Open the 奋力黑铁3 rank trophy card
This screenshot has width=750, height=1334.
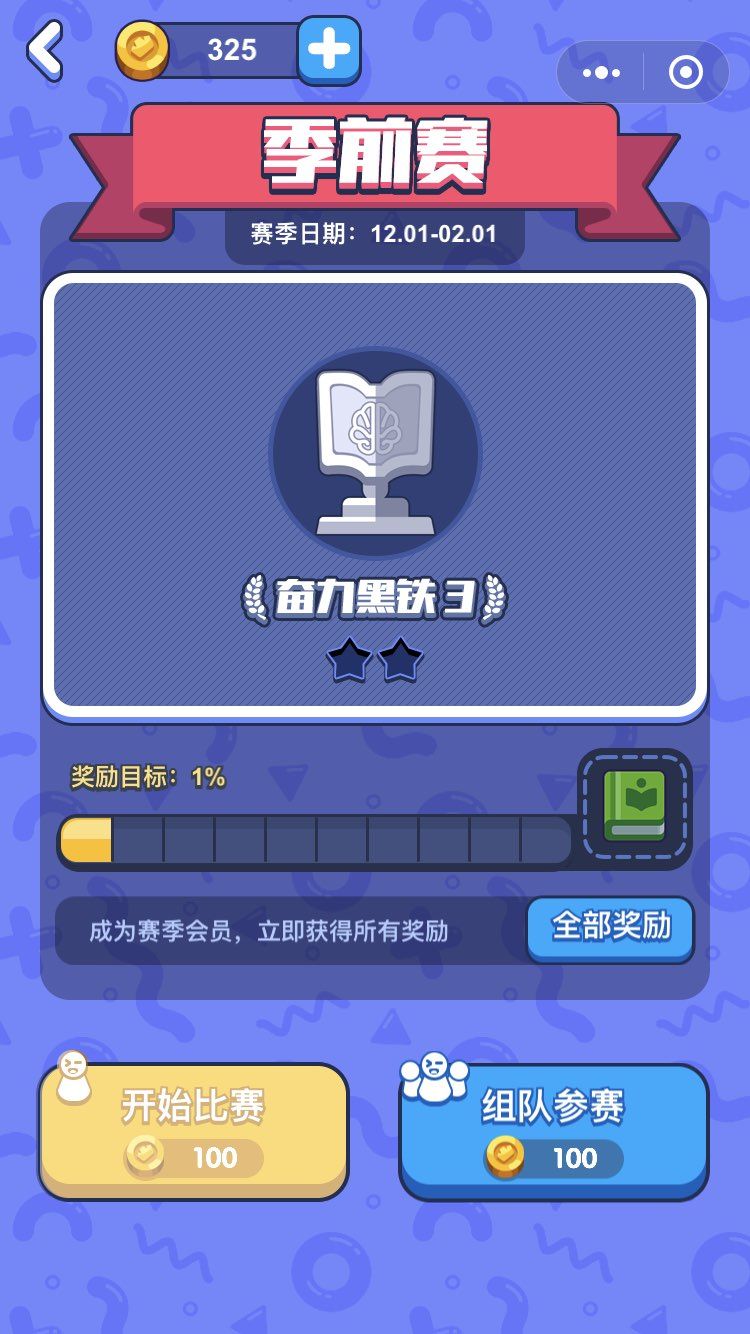click(375, 495)
